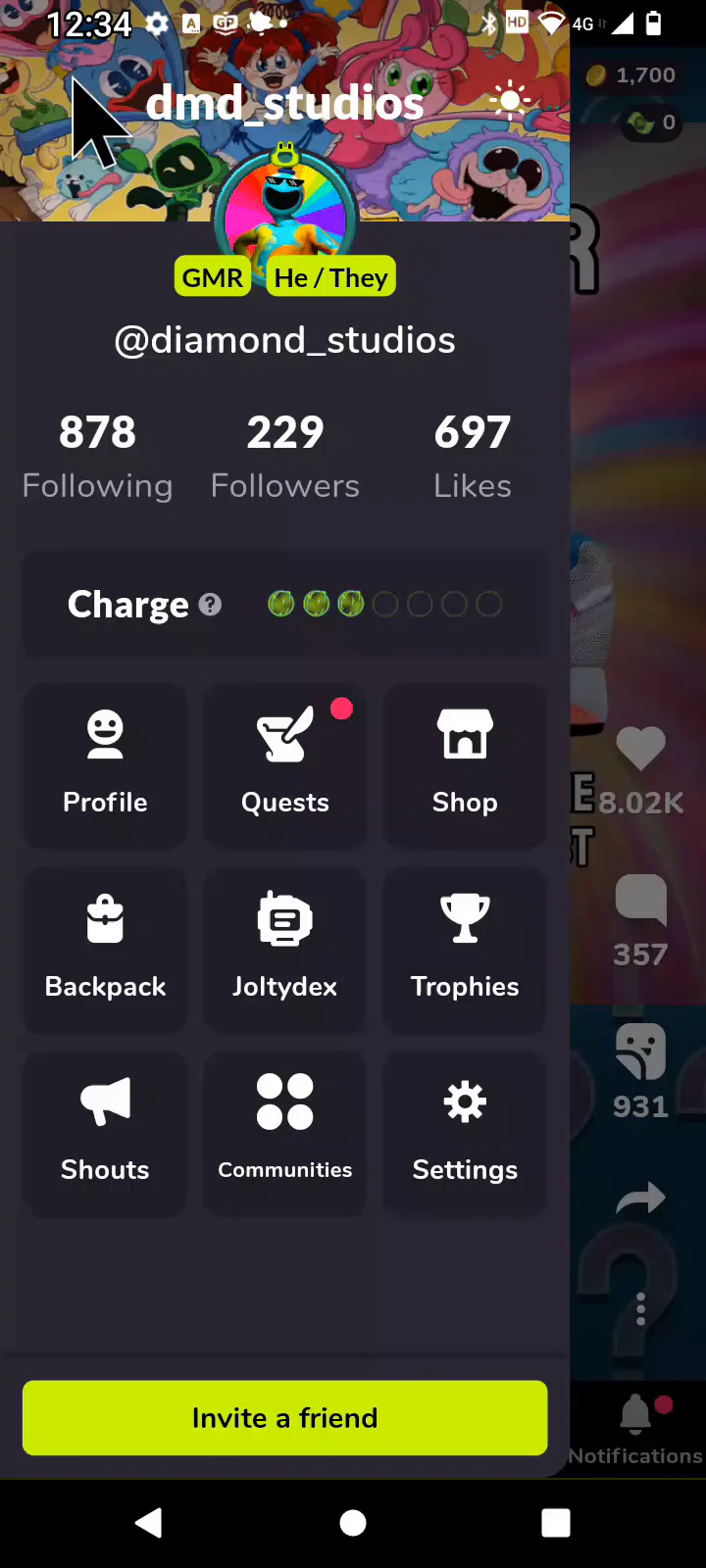Open Shouts
706x1568 pixels.
point(105,1134)
